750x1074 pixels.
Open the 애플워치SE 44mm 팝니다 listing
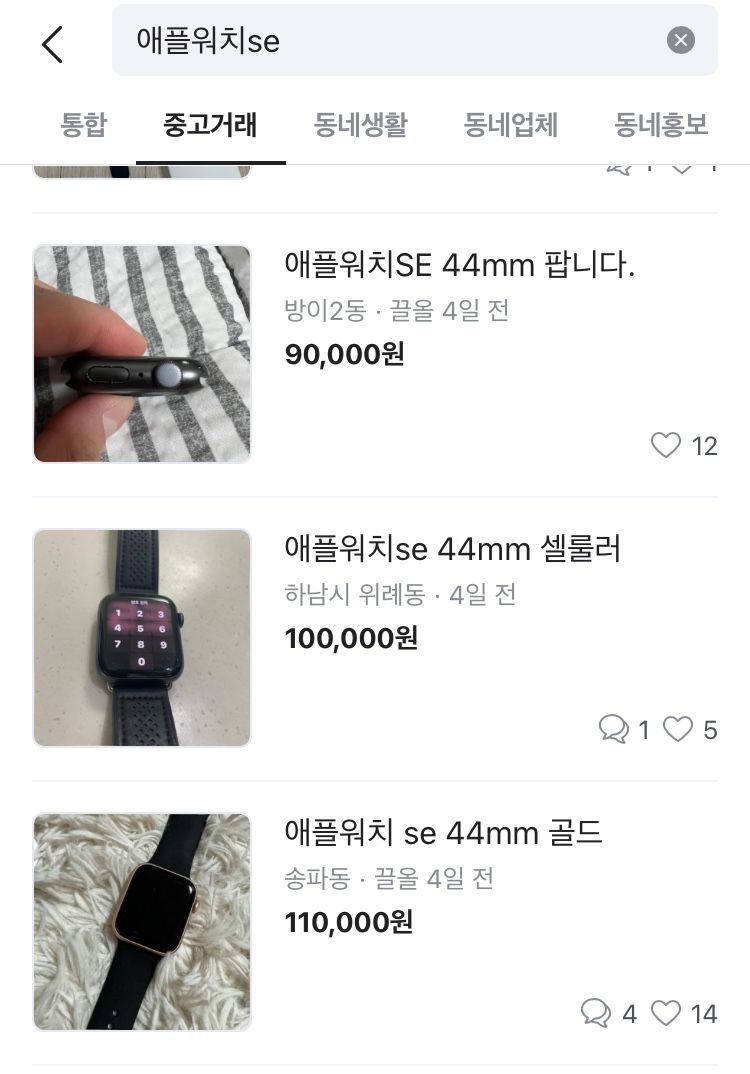tap(462, 264)
